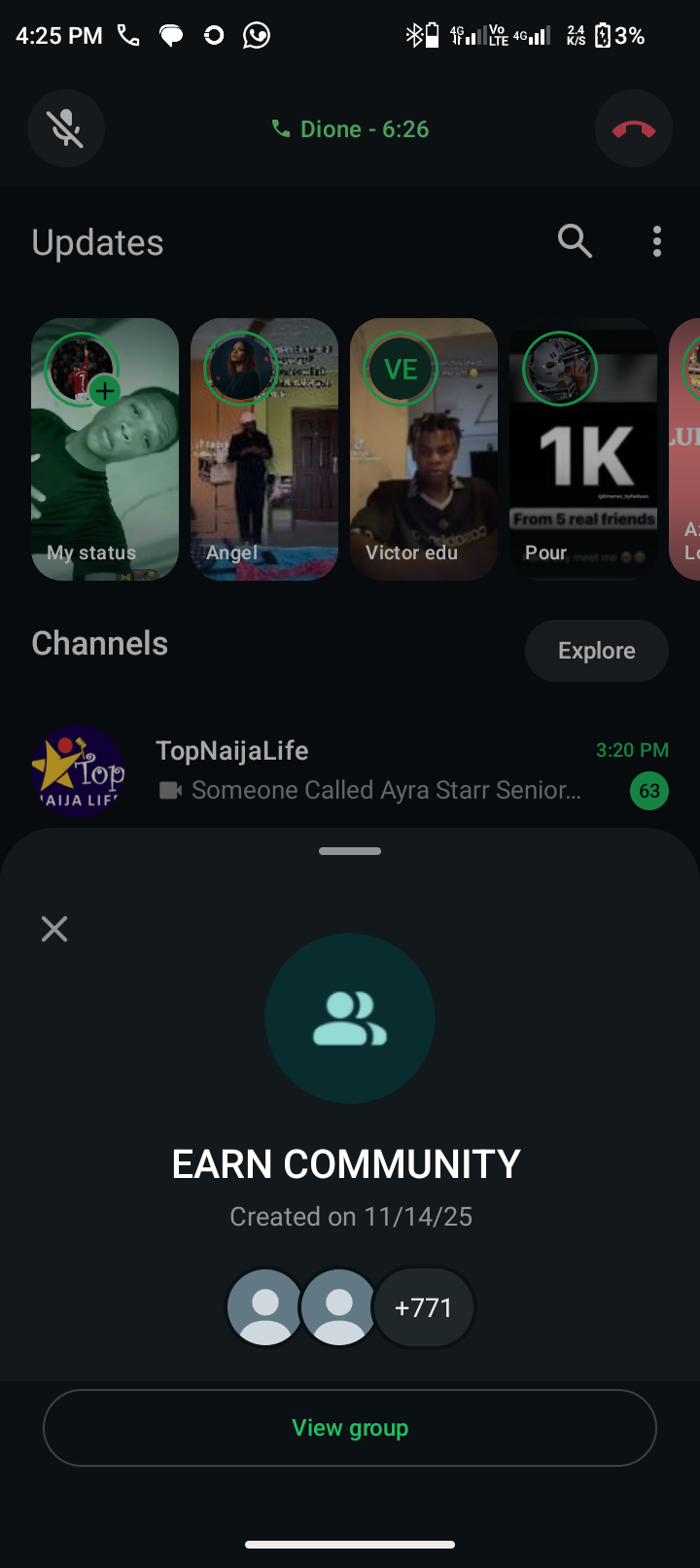Viewport: 700px width, 1568px height.
Task: Return to the ongoing Dione call
Action: [x=350, y=129]
